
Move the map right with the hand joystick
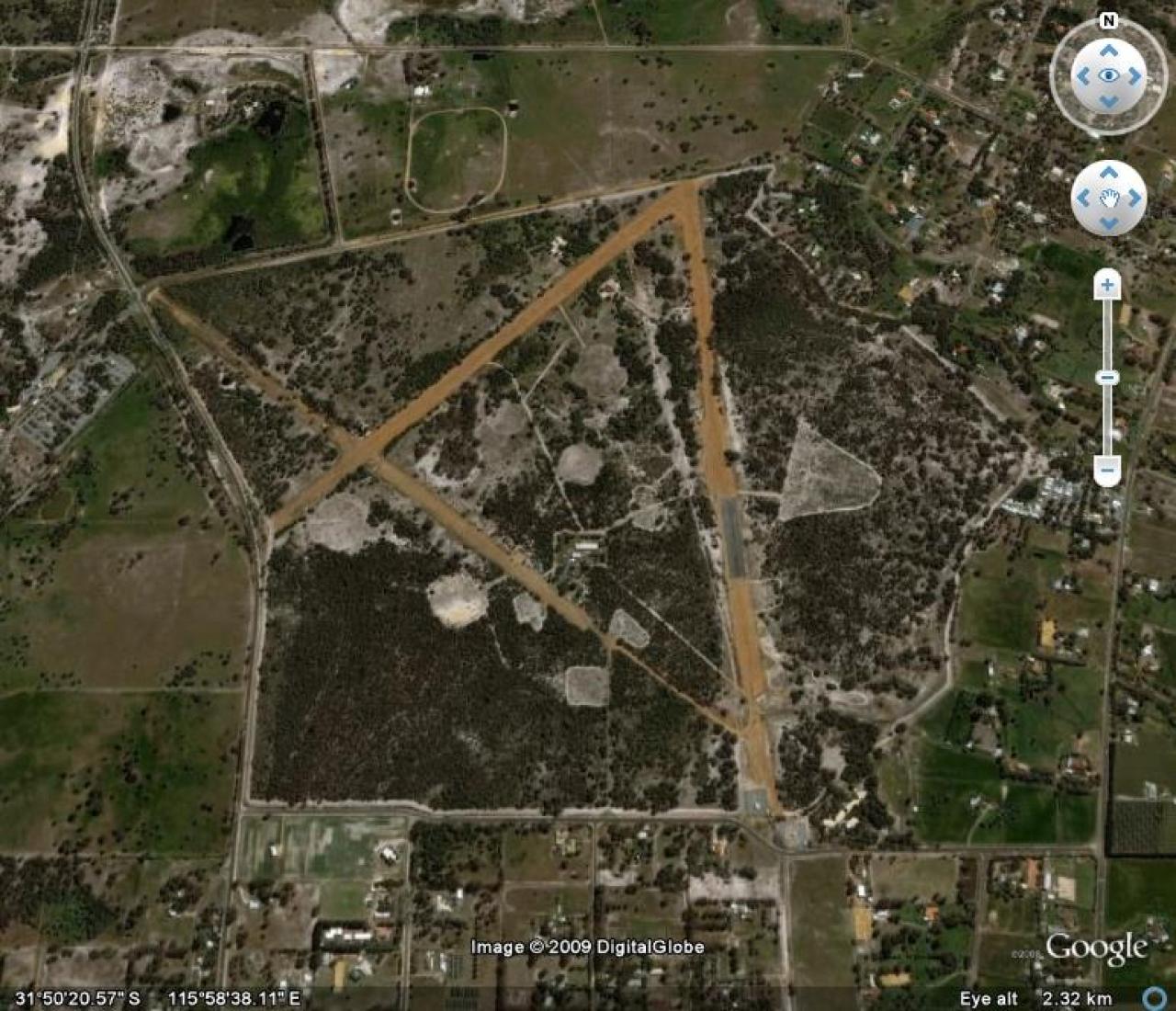click(1134, 198)
